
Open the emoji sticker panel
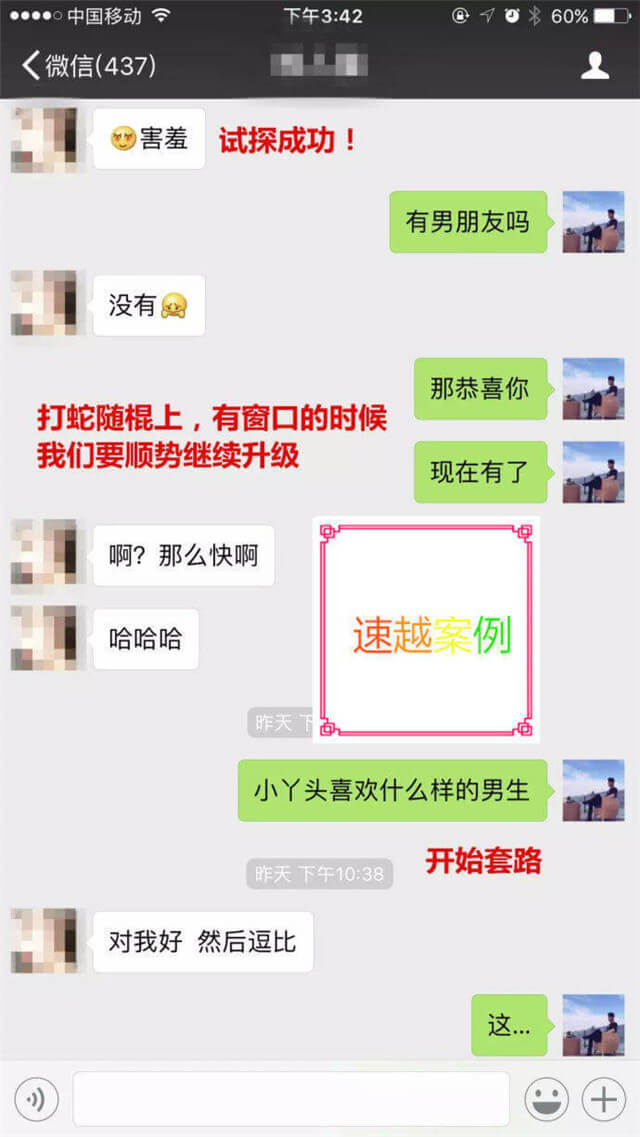tap(547, 1100)
